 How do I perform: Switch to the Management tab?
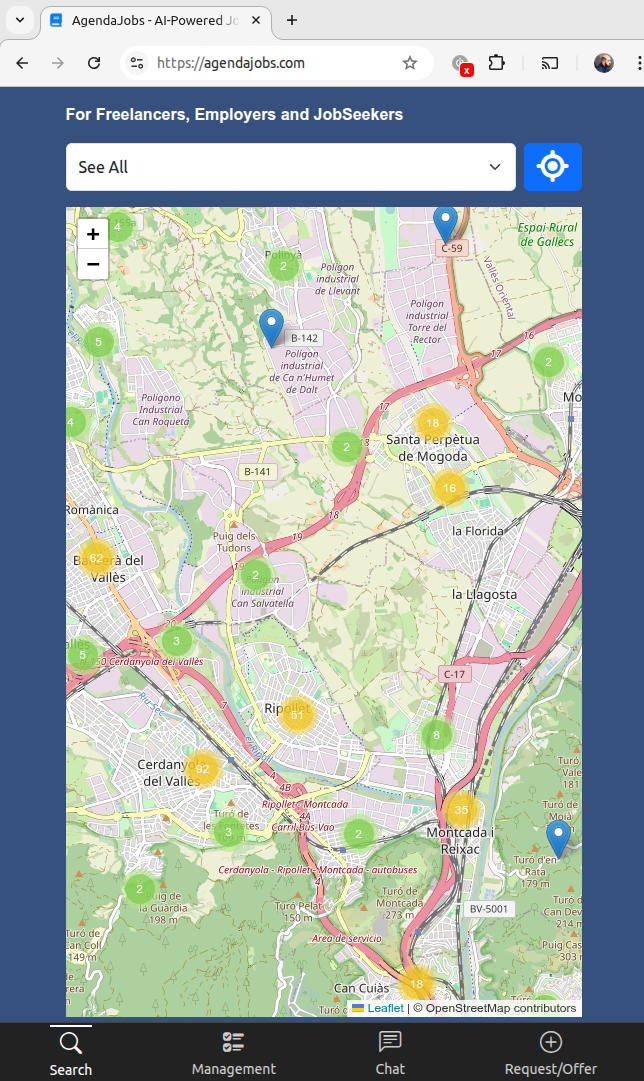pos(233,1053)
